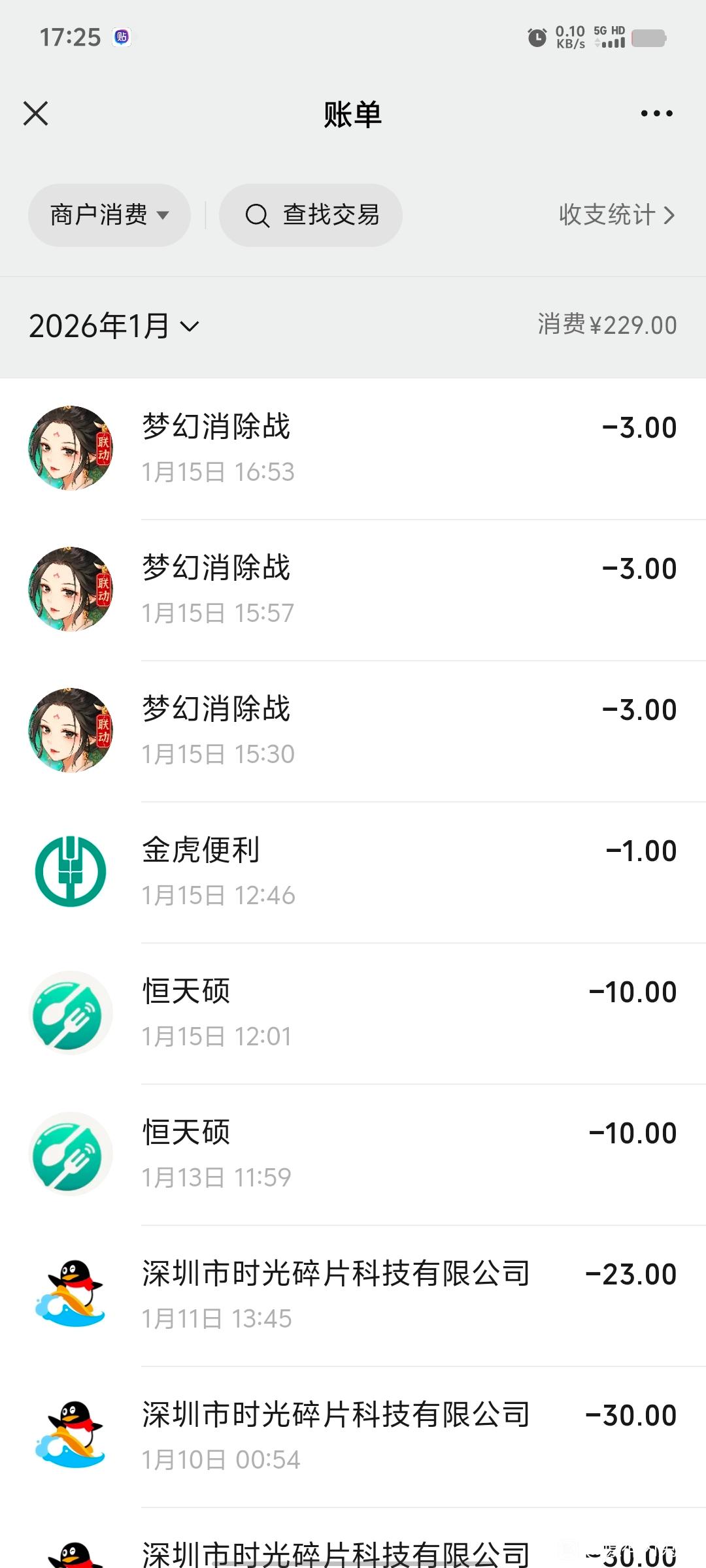The width and height of the screenshot is (706, 1568).
Task: Open the three-dot overflow menu
Action: (656, 114)
